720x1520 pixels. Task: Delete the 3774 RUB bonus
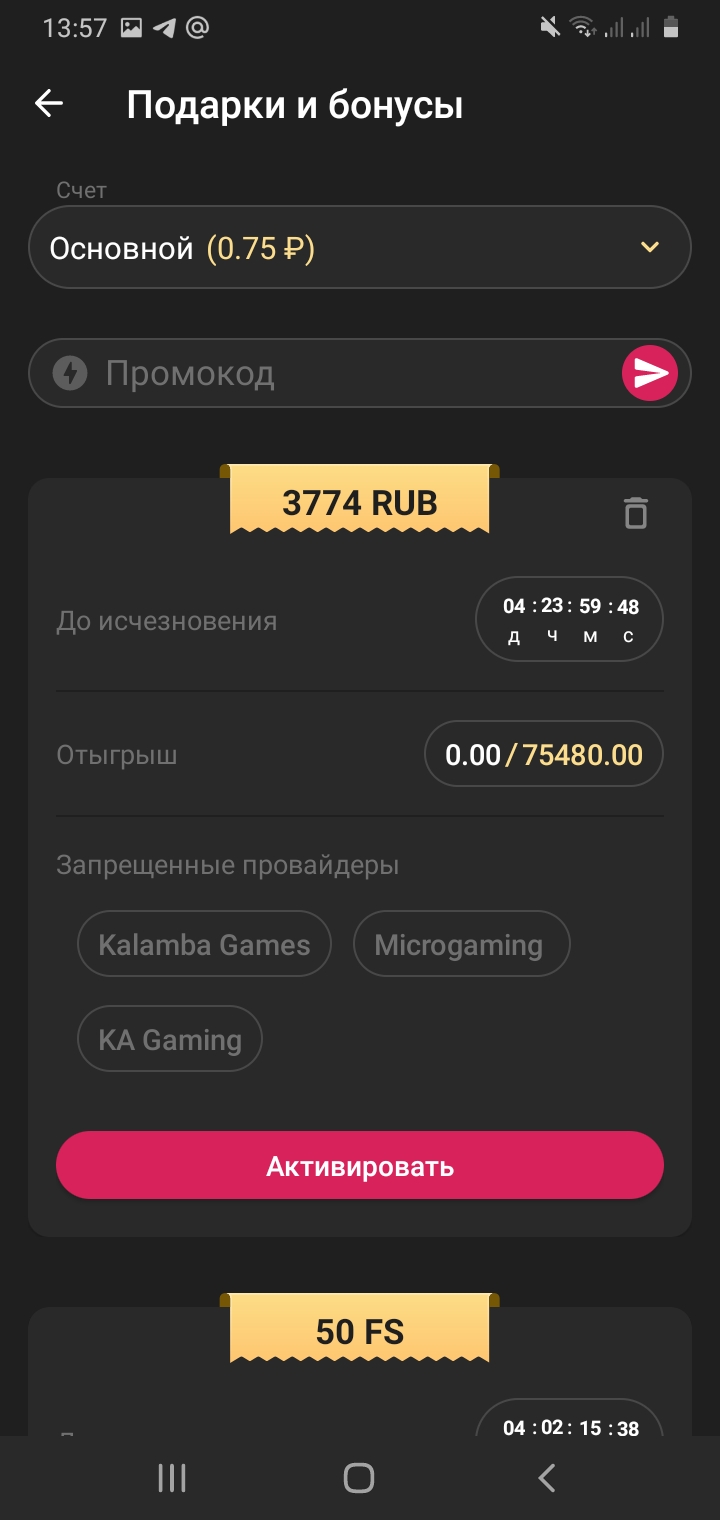click(x=636, y=513)
